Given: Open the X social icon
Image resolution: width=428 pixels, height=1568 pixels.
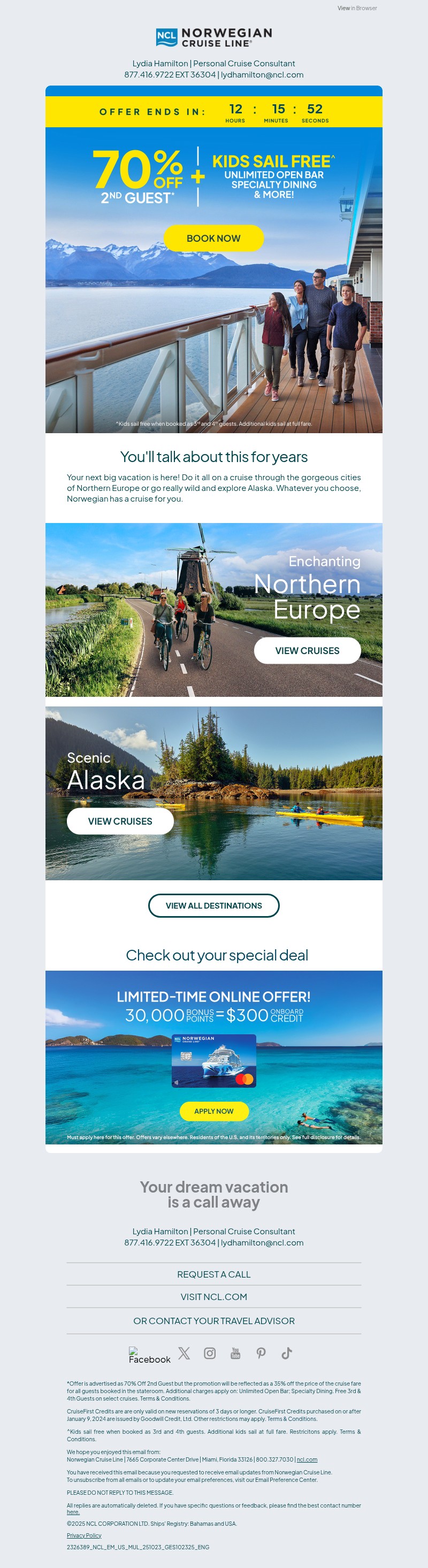Looking at the screenshot, I should 184,1353.
